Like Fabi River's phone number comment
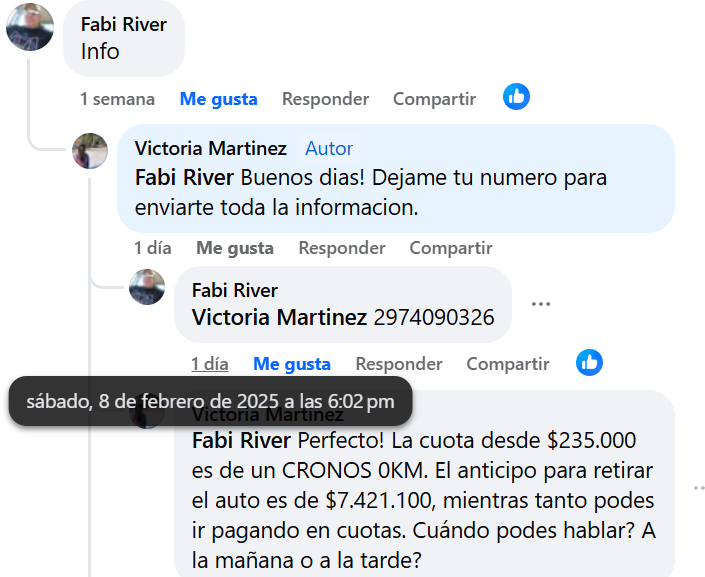 [291, 364]
